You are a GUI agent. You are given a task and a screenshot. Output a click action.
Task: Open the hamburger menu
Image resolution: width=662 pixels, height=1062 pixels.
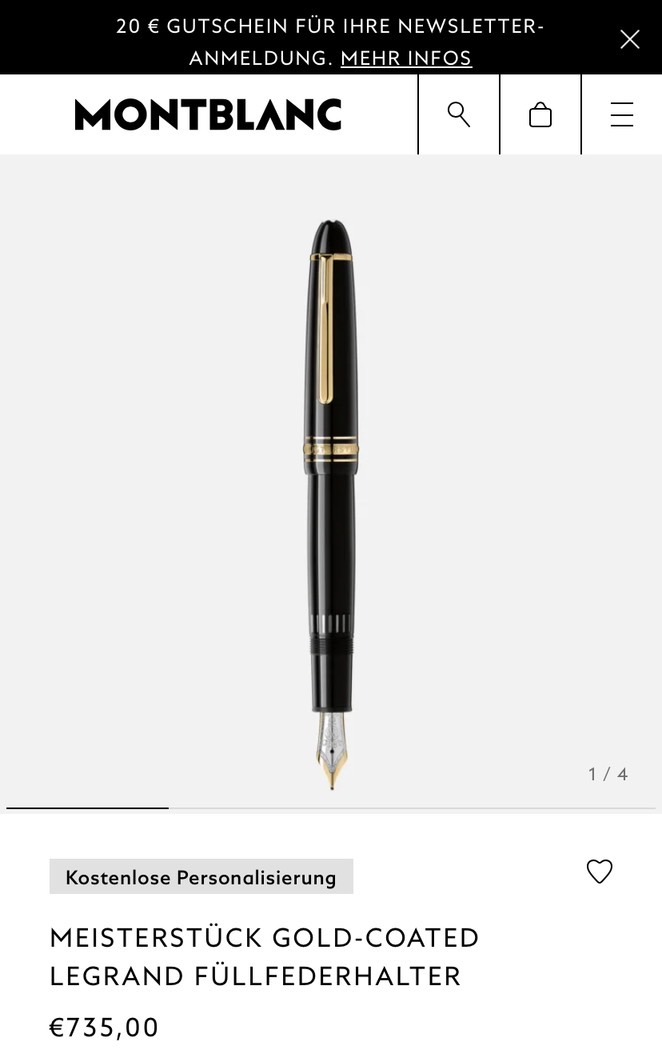point(622,115)
